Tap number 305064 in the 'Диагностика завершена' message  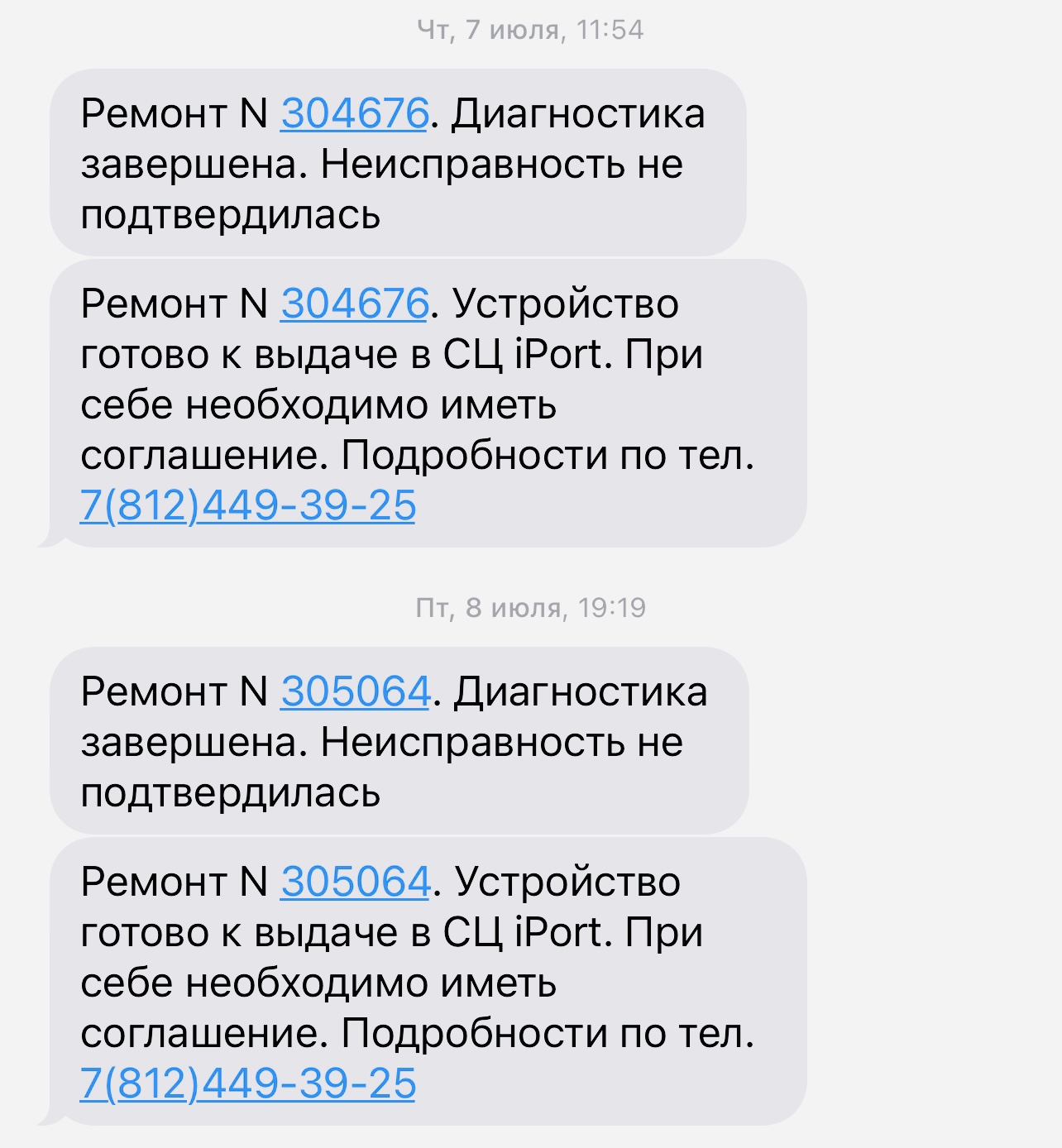356,691
